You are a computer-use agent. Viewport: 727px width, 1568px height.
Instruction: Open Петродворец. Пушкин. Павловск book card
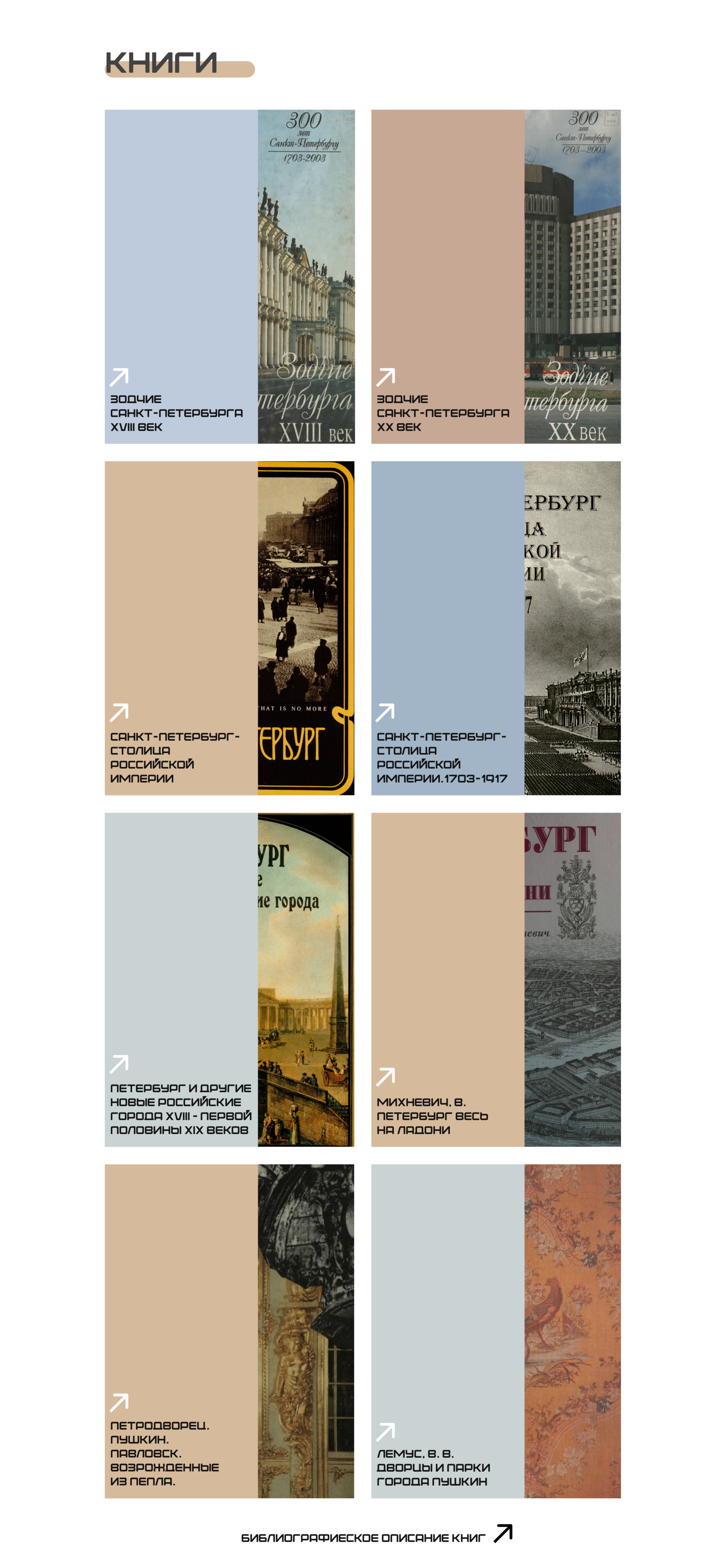[229, 1331]
